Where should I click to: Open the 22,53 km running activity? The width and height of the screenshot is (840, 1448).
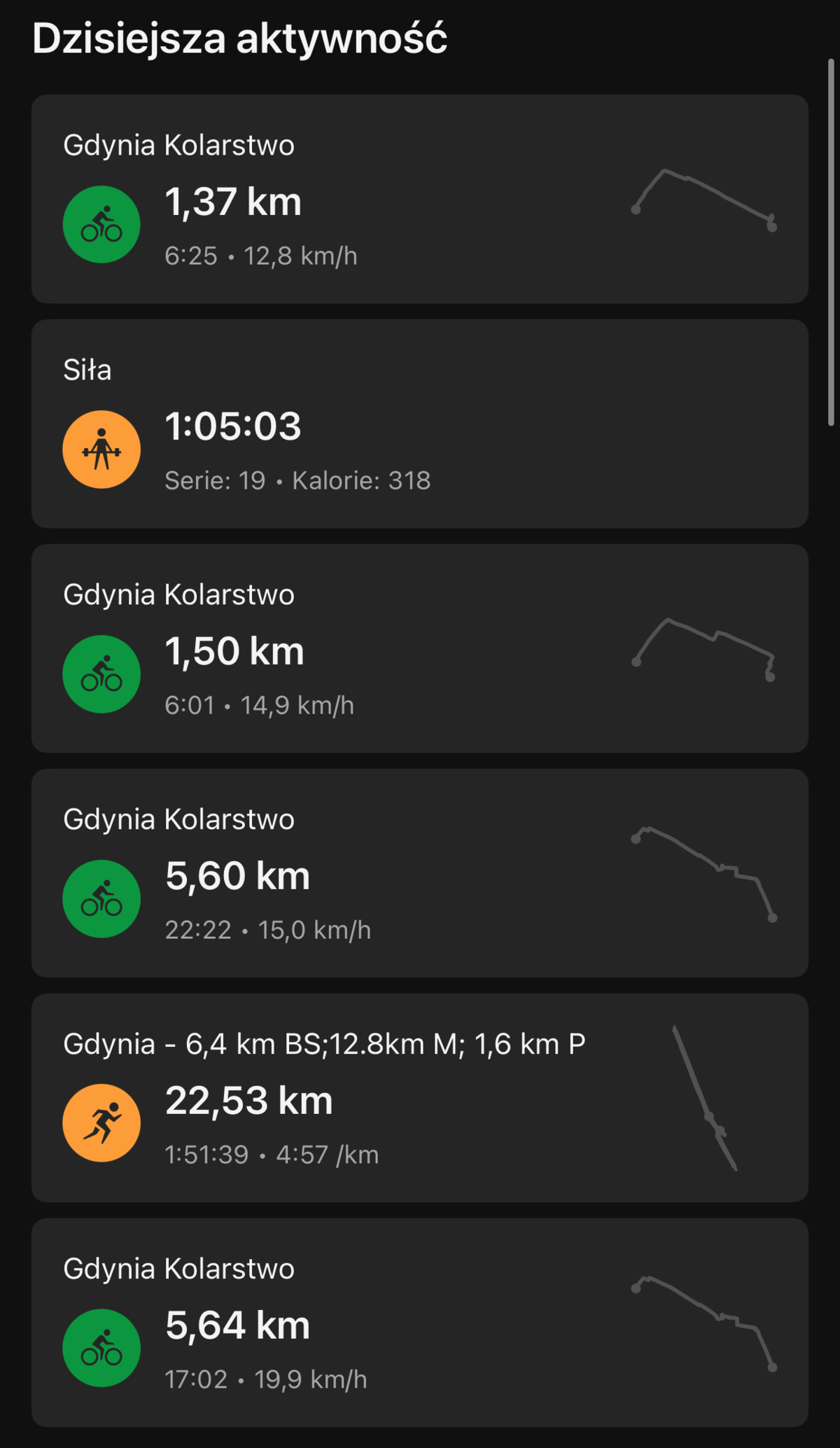click(x=420, y=1098)
